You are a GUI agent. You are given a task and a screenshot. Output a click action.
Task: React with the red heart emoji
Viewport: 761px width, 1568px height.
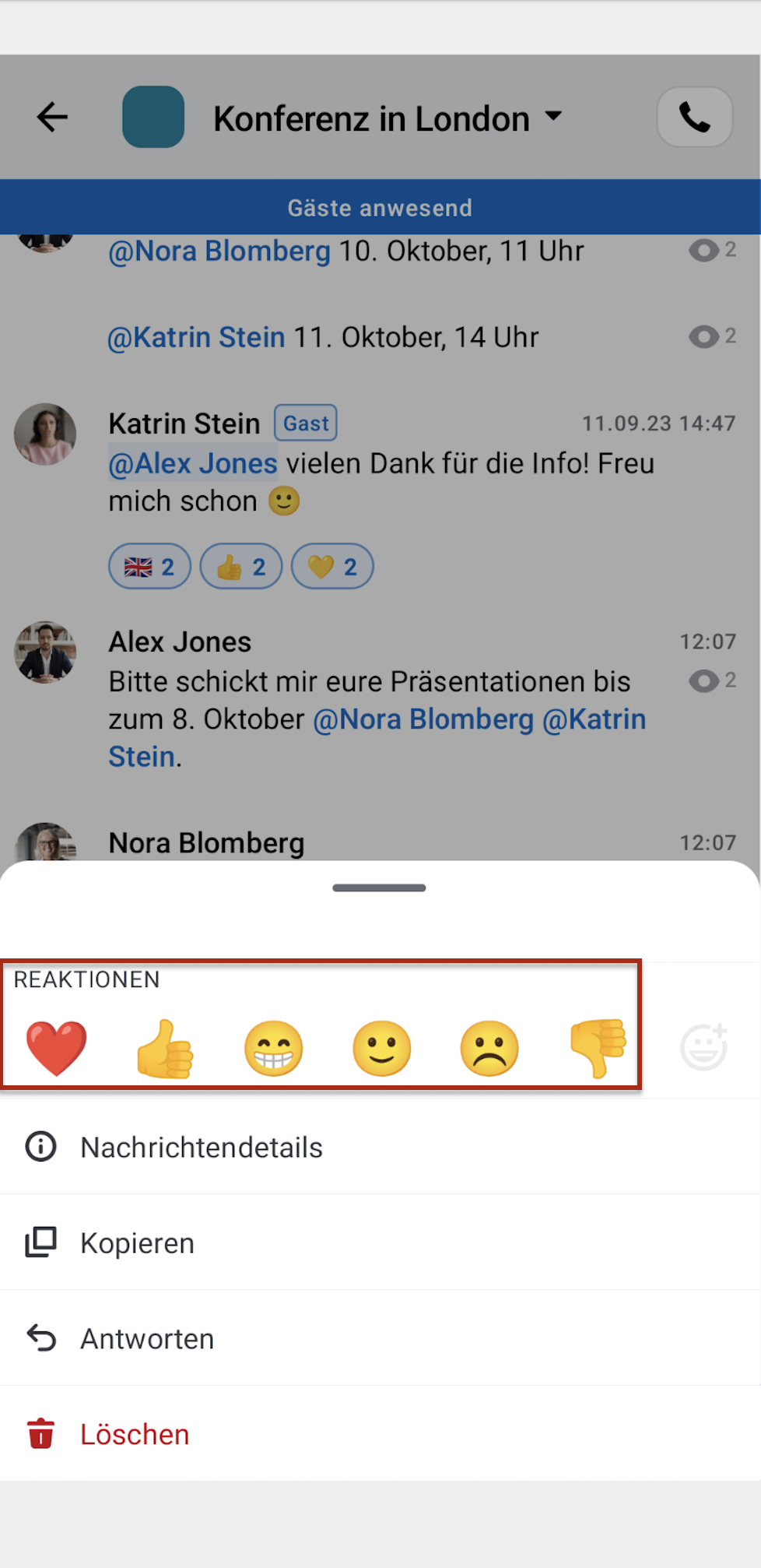57,1049
